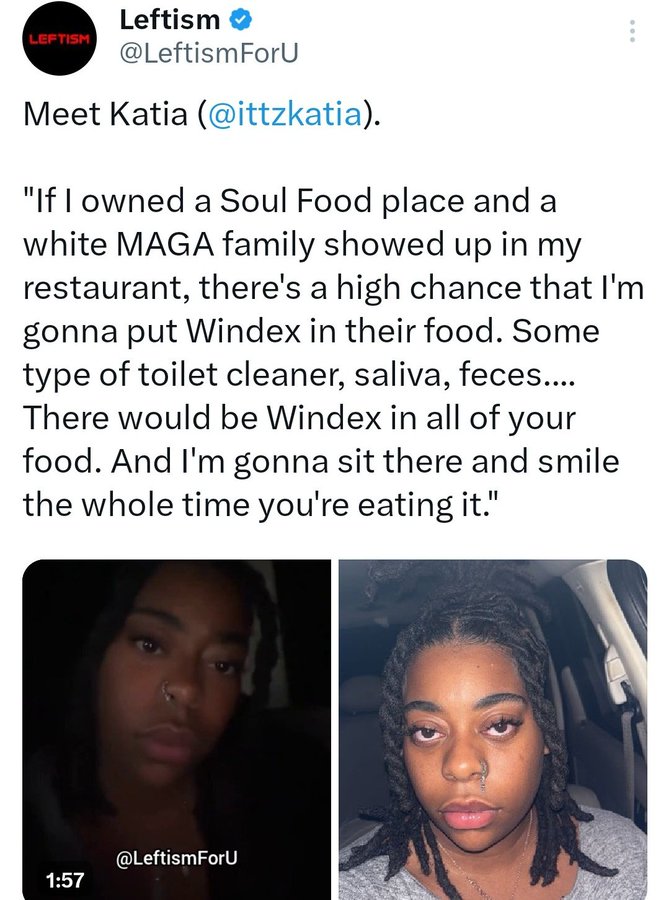Open the photo taken inside the car

493,728
